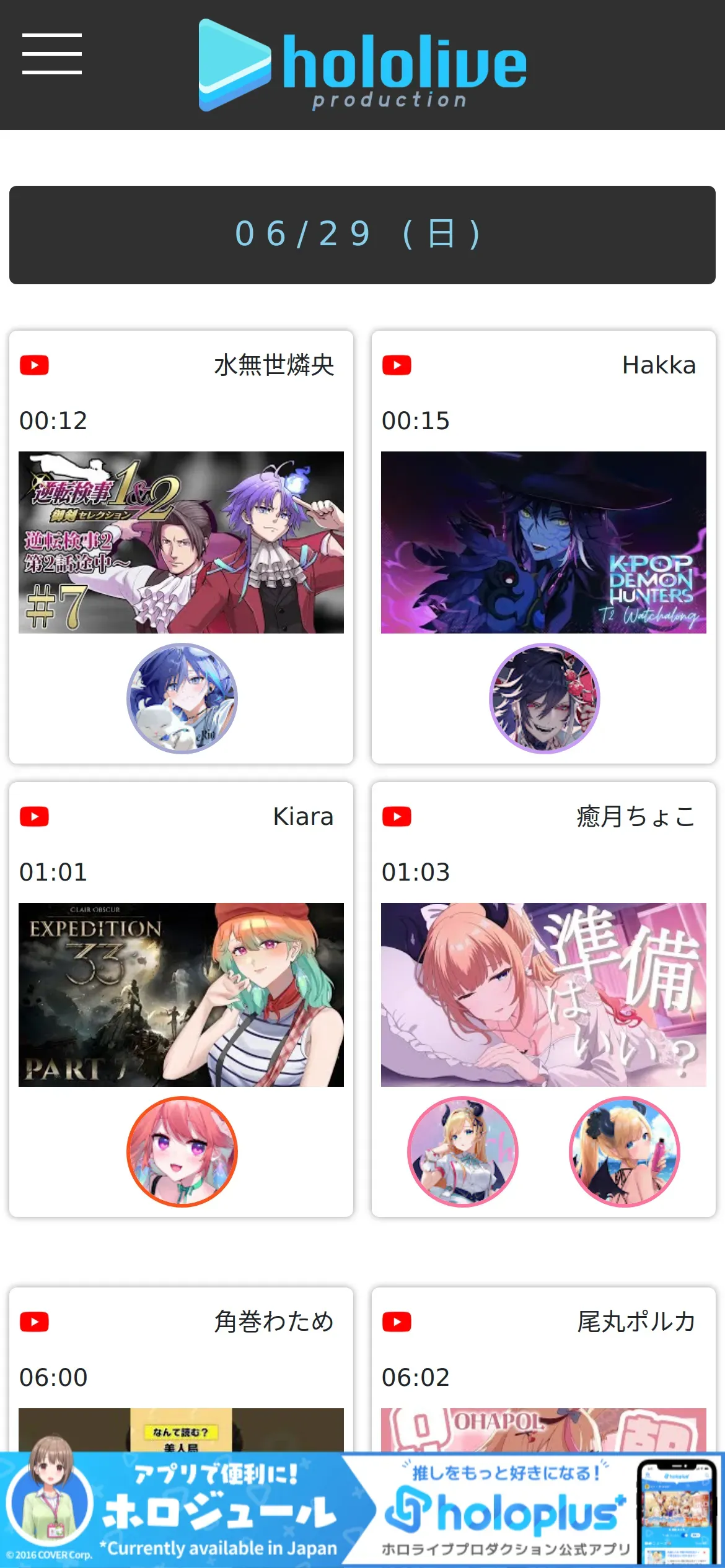Open 水無世燐央's 00:12 stream card
This screenshot has width=725, height=1568.
pos(181,542)
